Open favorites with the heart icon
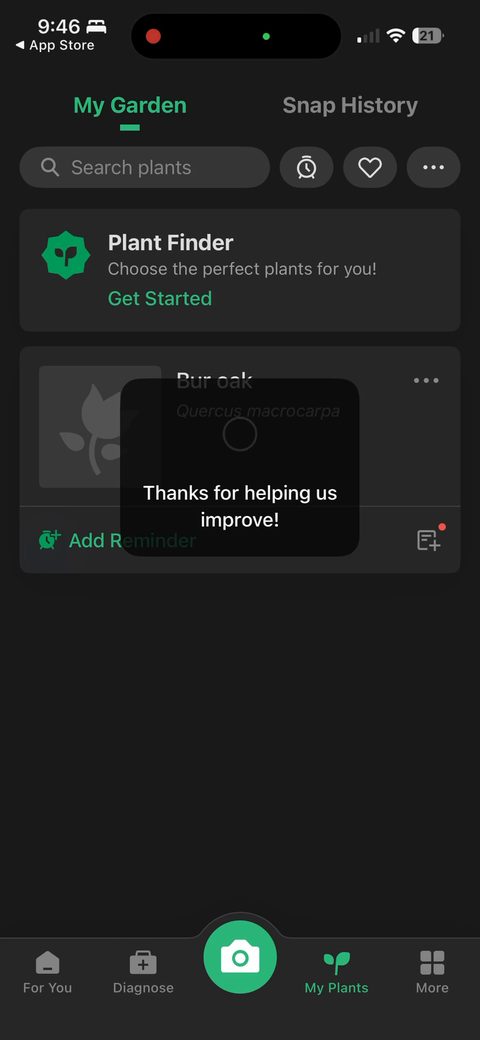 (370, 167)
